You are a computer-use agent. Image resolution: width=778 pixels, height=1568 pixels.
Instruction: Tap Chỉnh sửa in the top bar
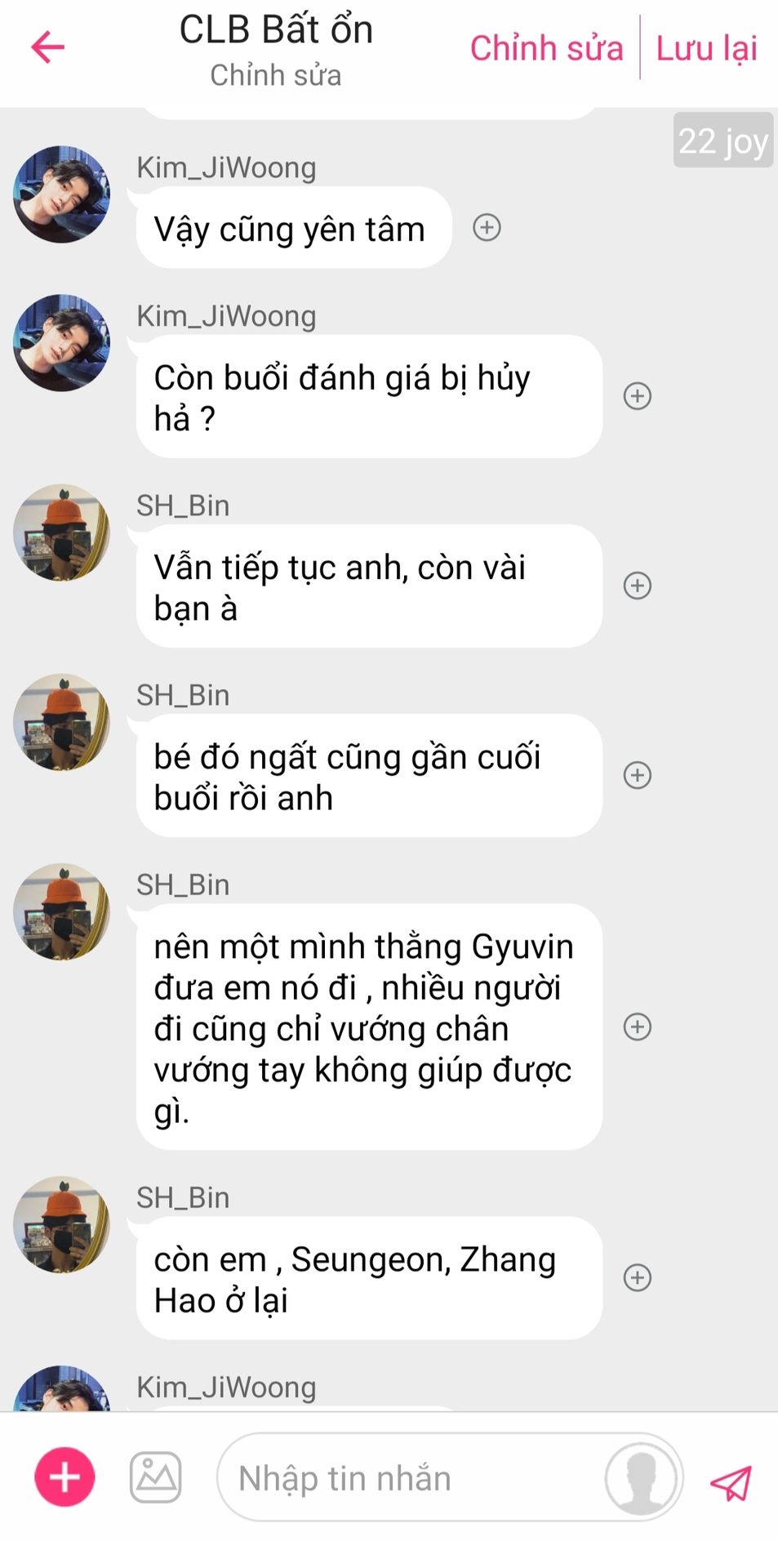[x=546, y=48]
